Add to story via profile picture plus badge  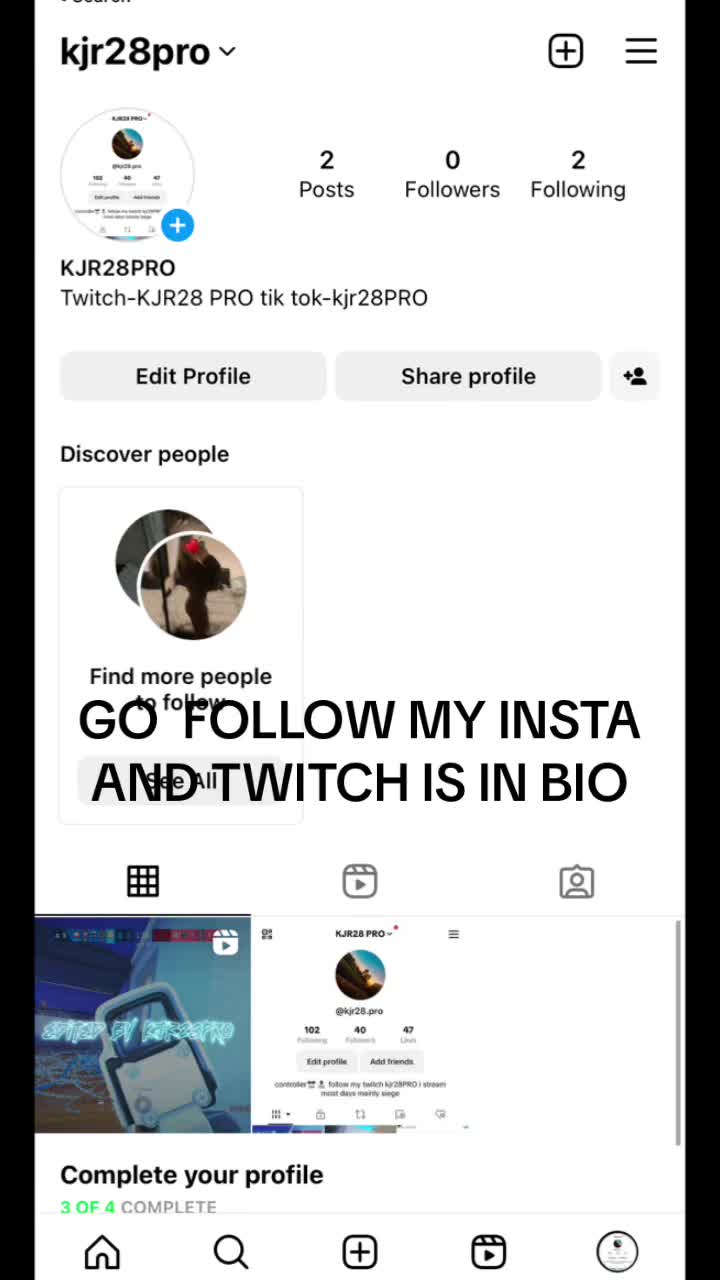pos(177,225)
